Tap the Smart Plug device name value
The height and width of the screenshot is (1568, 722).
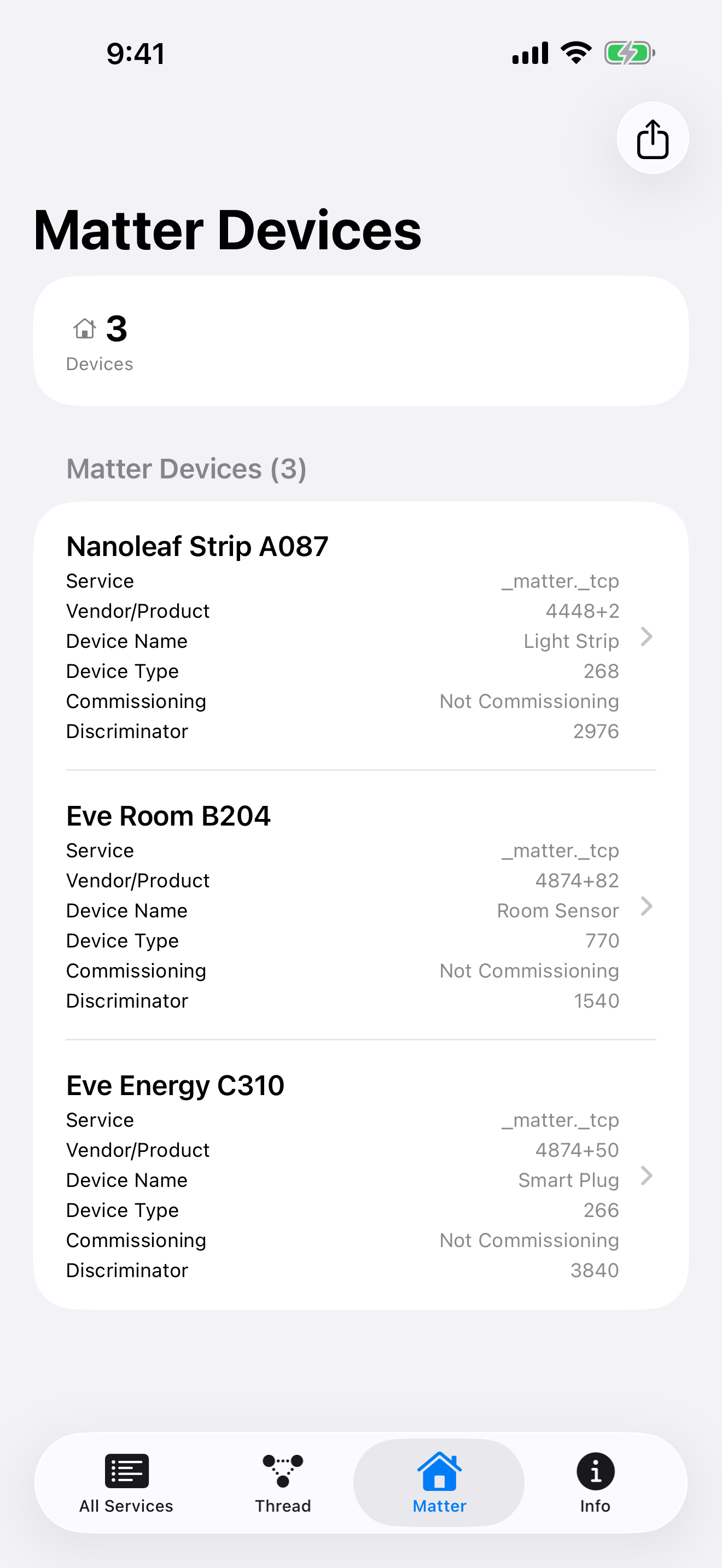(x=567, y=1179)
